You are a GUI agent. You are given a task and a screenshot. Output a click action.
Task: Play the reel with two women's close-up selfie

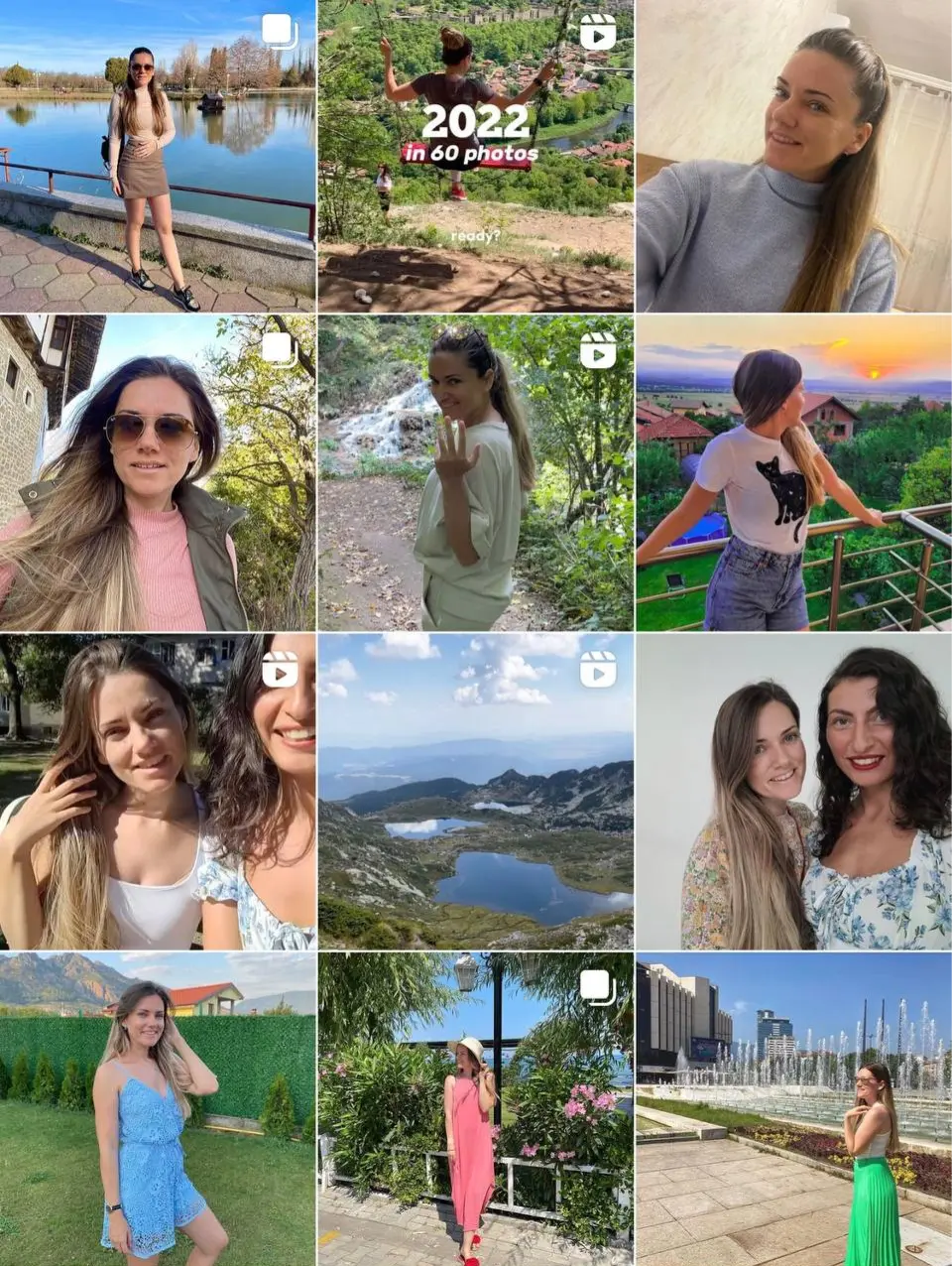(x=158, y=792)
